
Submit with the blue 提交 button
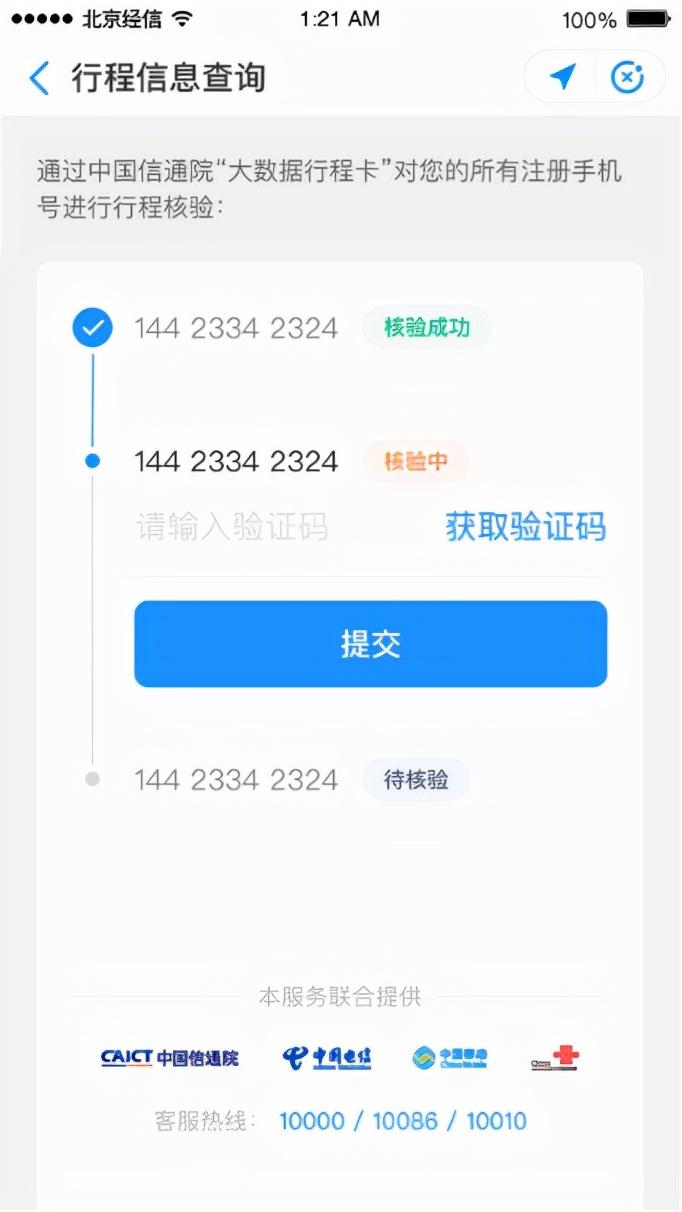point(370,644)
